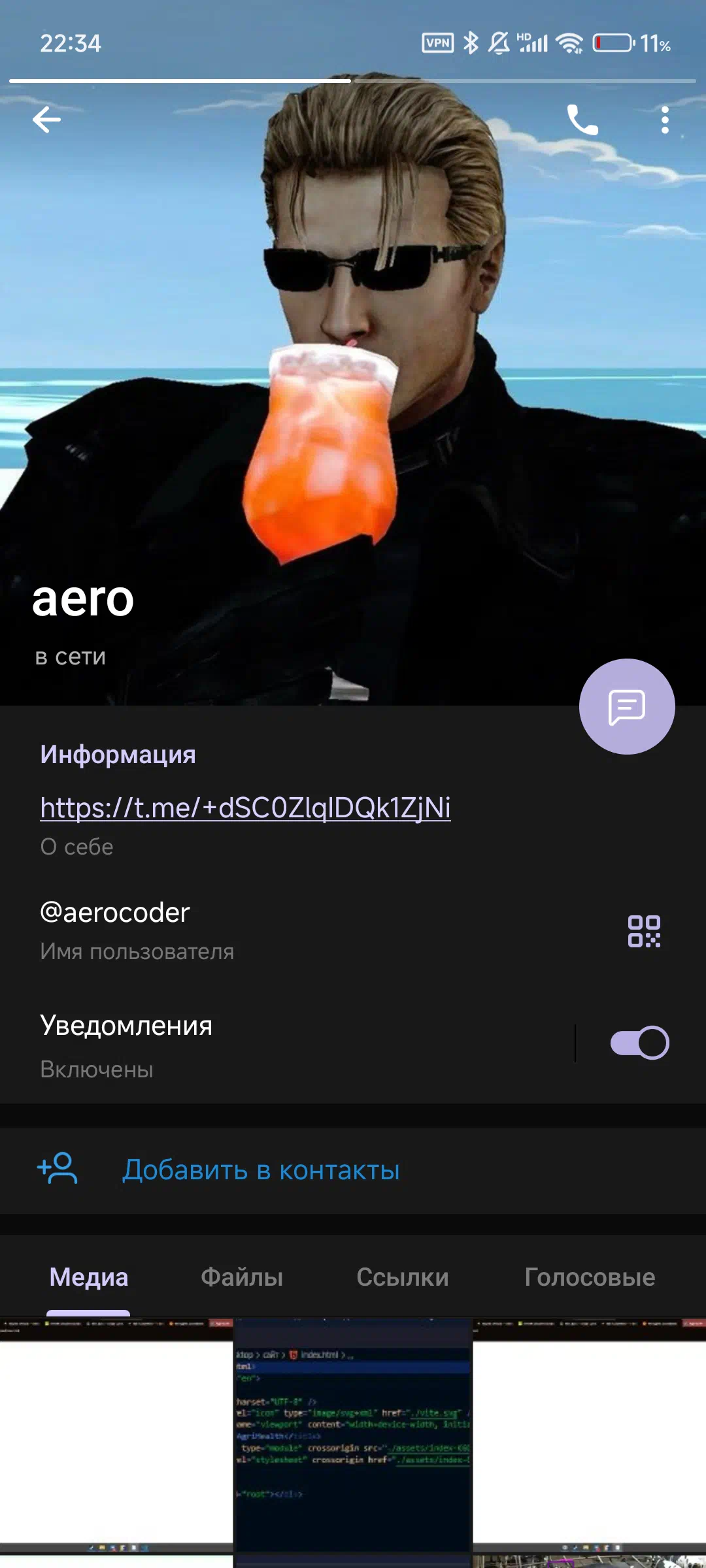
Task: Open the Уведомления settings row
Action: 288,1045
